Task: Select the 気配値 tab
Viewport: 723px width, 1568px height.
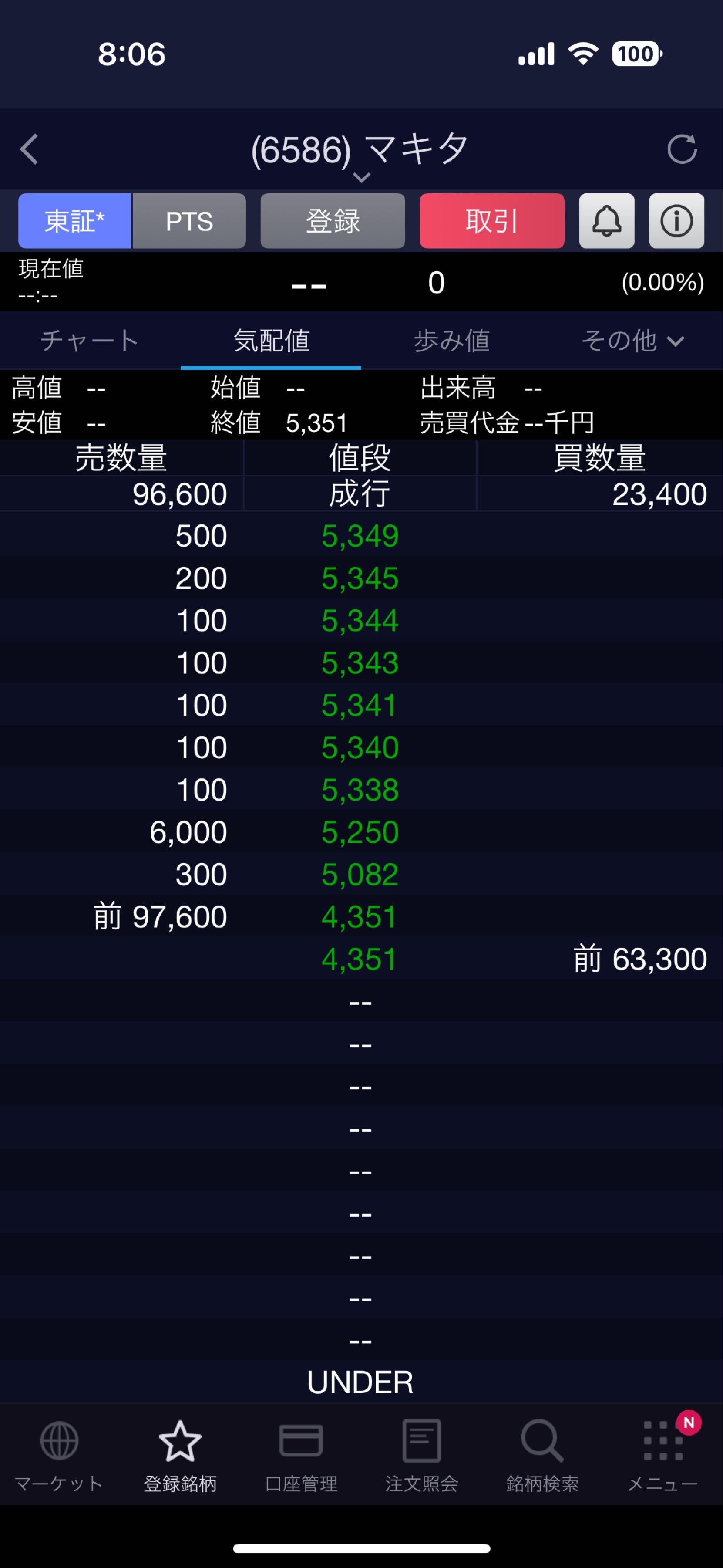Action: pyautogui.click(x=271, y=340)
